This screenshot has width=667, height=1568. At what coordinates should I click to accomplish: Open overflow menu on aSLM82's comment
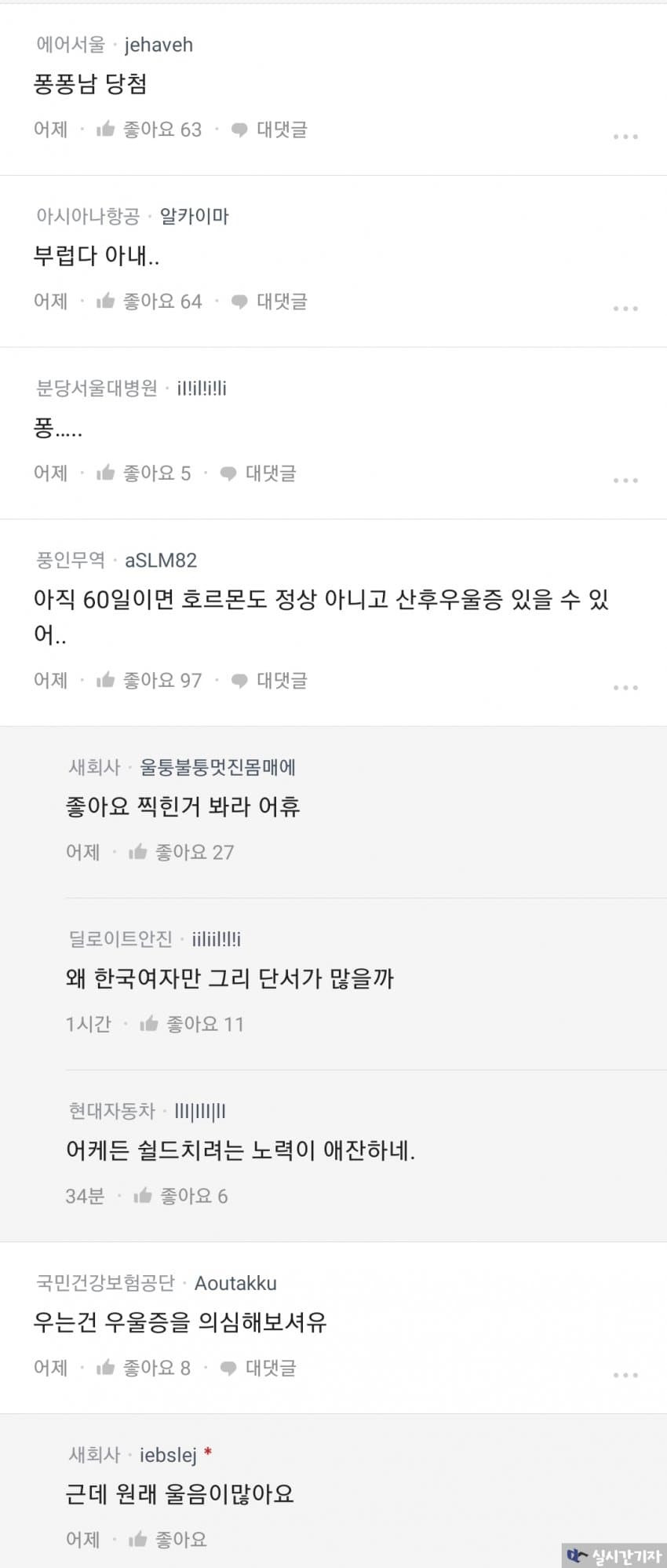pyautogui.click(x=625, y=688)
